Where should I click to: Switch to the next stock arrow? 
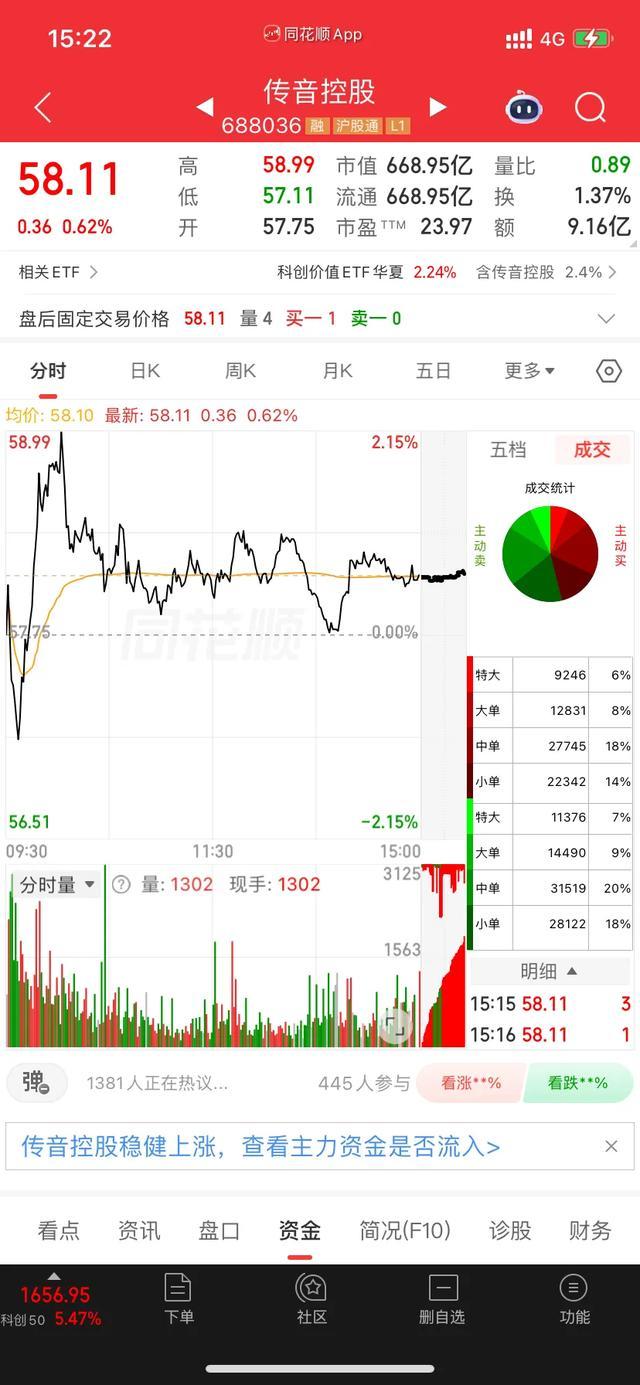pyautogui.click(x=437, y=107)
